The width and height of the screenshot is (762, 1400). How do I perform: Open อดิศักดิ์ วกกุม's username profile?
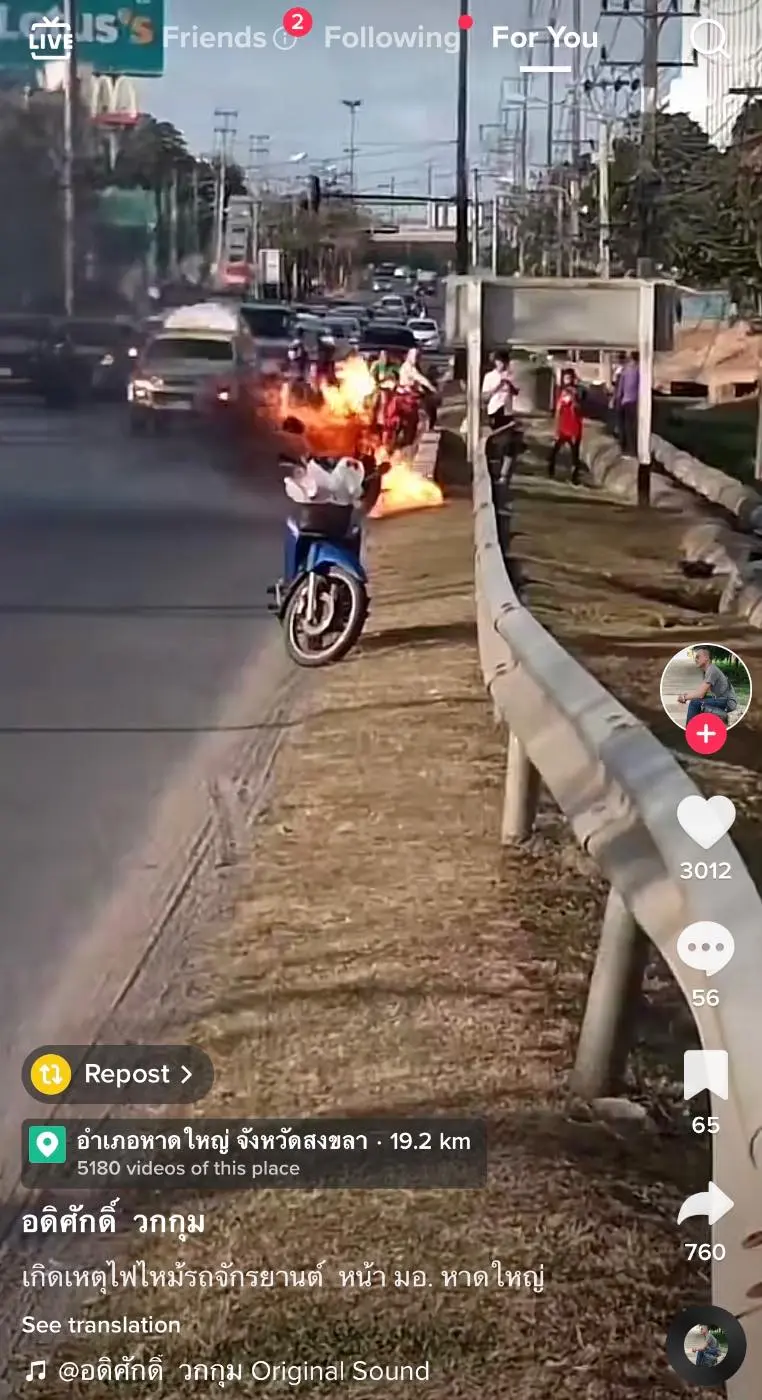tap(113, 1223)
